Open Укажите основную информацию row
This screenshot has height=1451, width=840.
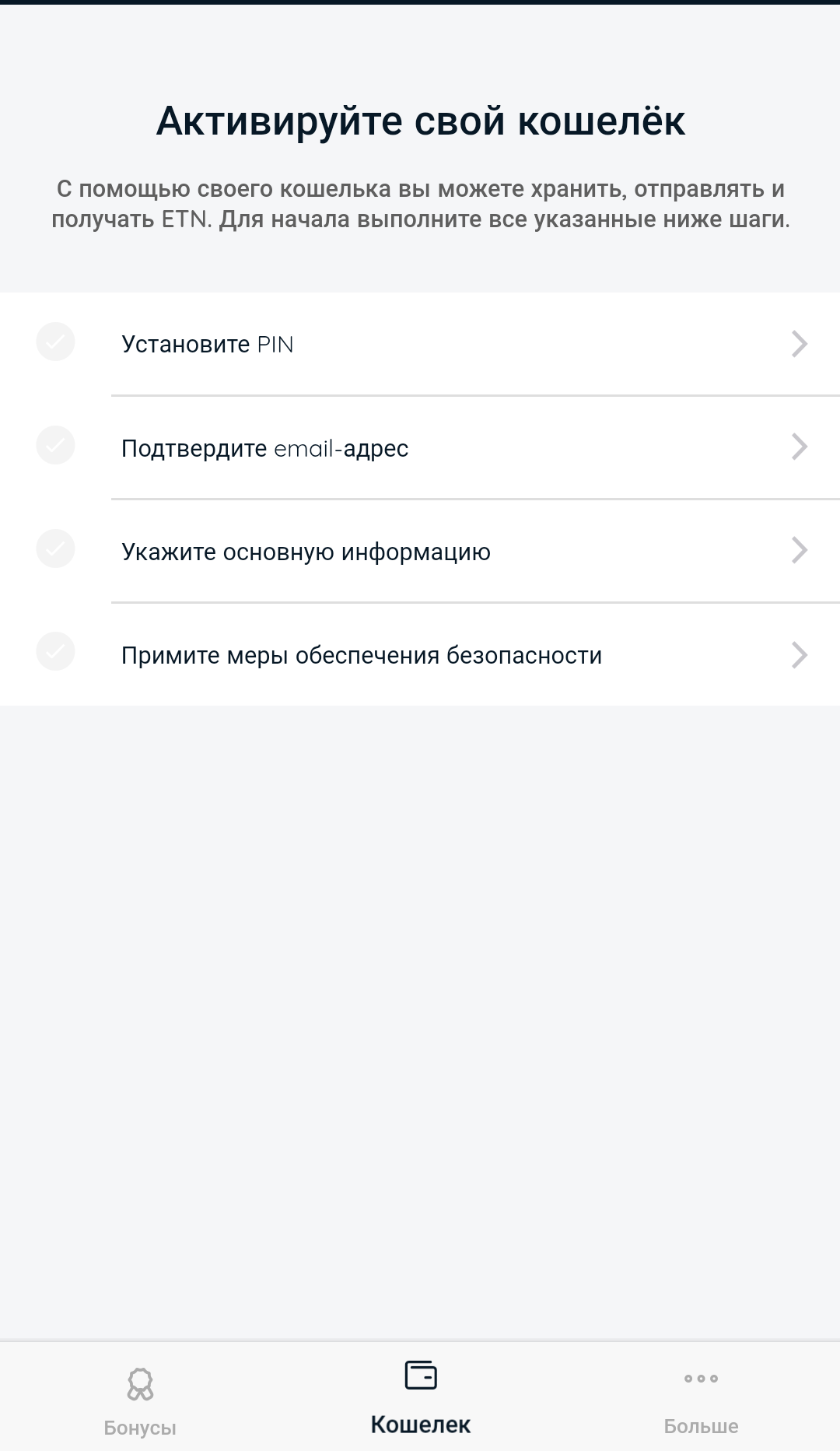(420, 551)
